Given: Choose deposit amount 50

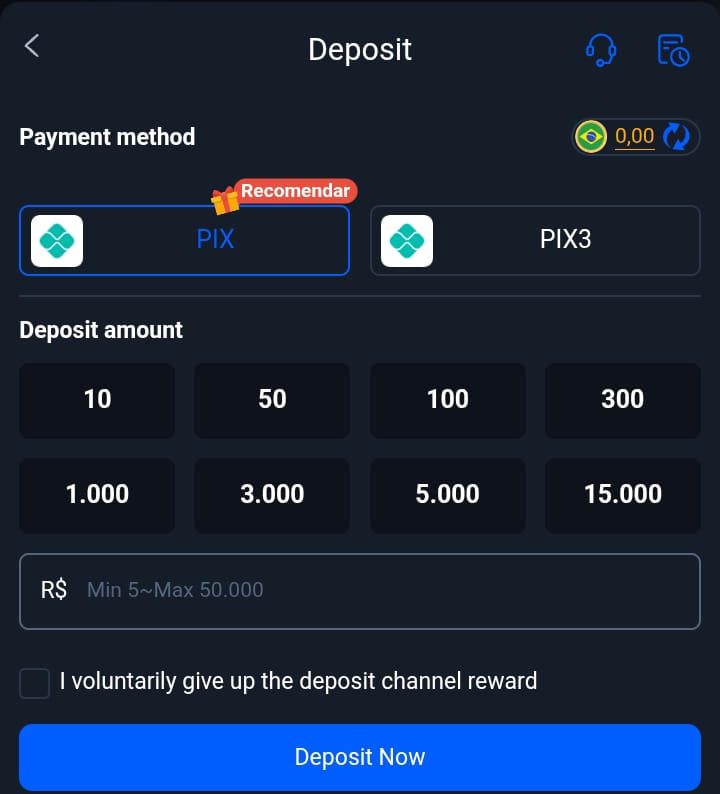Looking at the screenshot, I should 272,400.
